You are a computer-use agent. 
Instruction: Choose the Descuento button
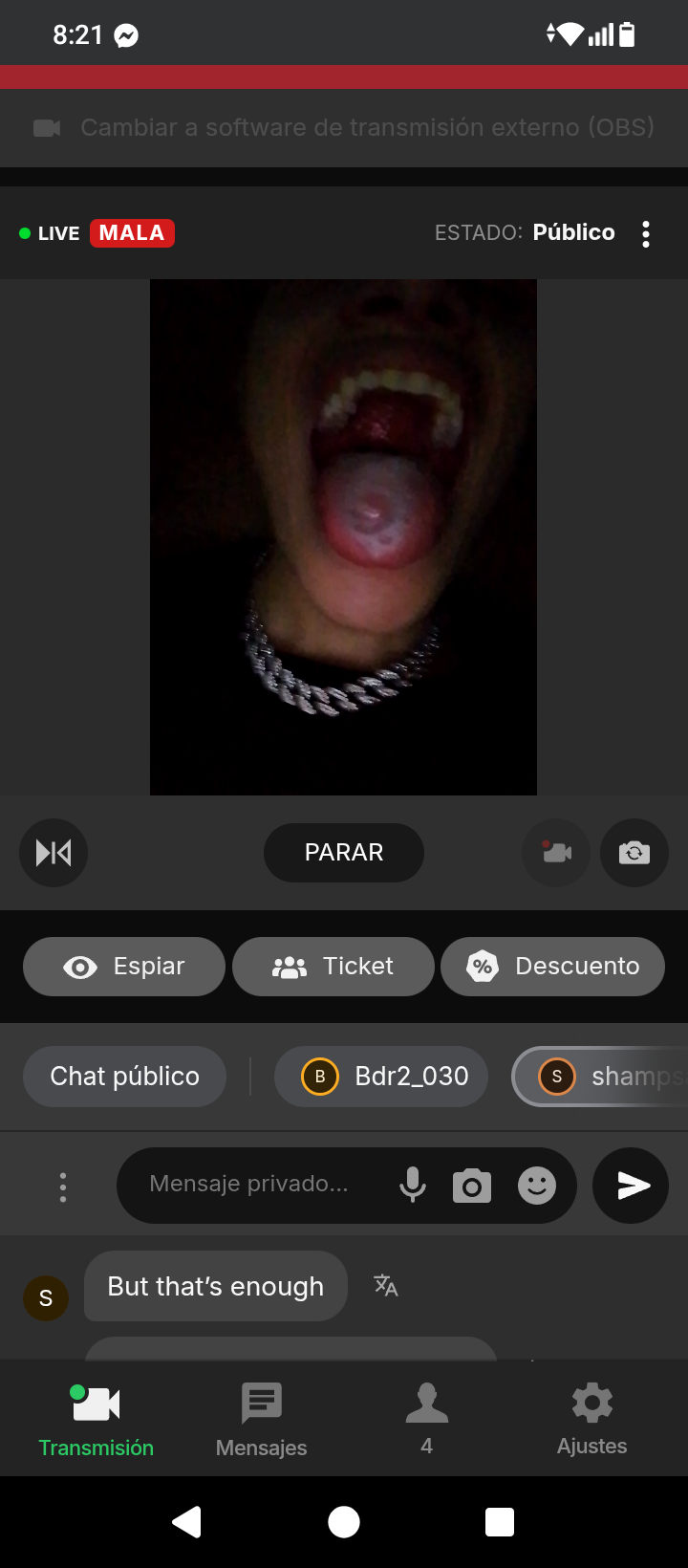tap(552, 967)
